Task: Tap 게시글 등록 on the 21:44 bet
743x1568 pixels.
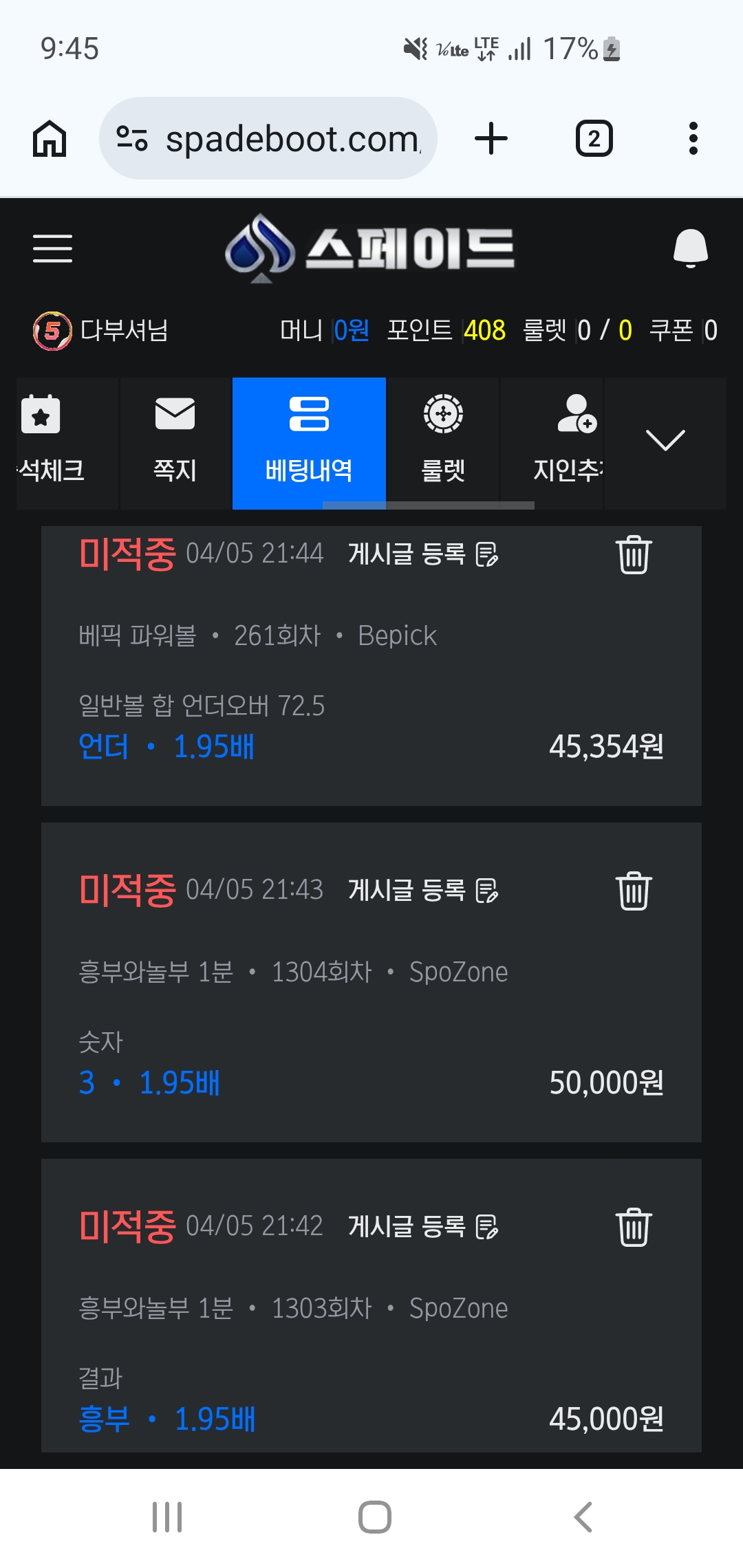Action: [423, 554]
